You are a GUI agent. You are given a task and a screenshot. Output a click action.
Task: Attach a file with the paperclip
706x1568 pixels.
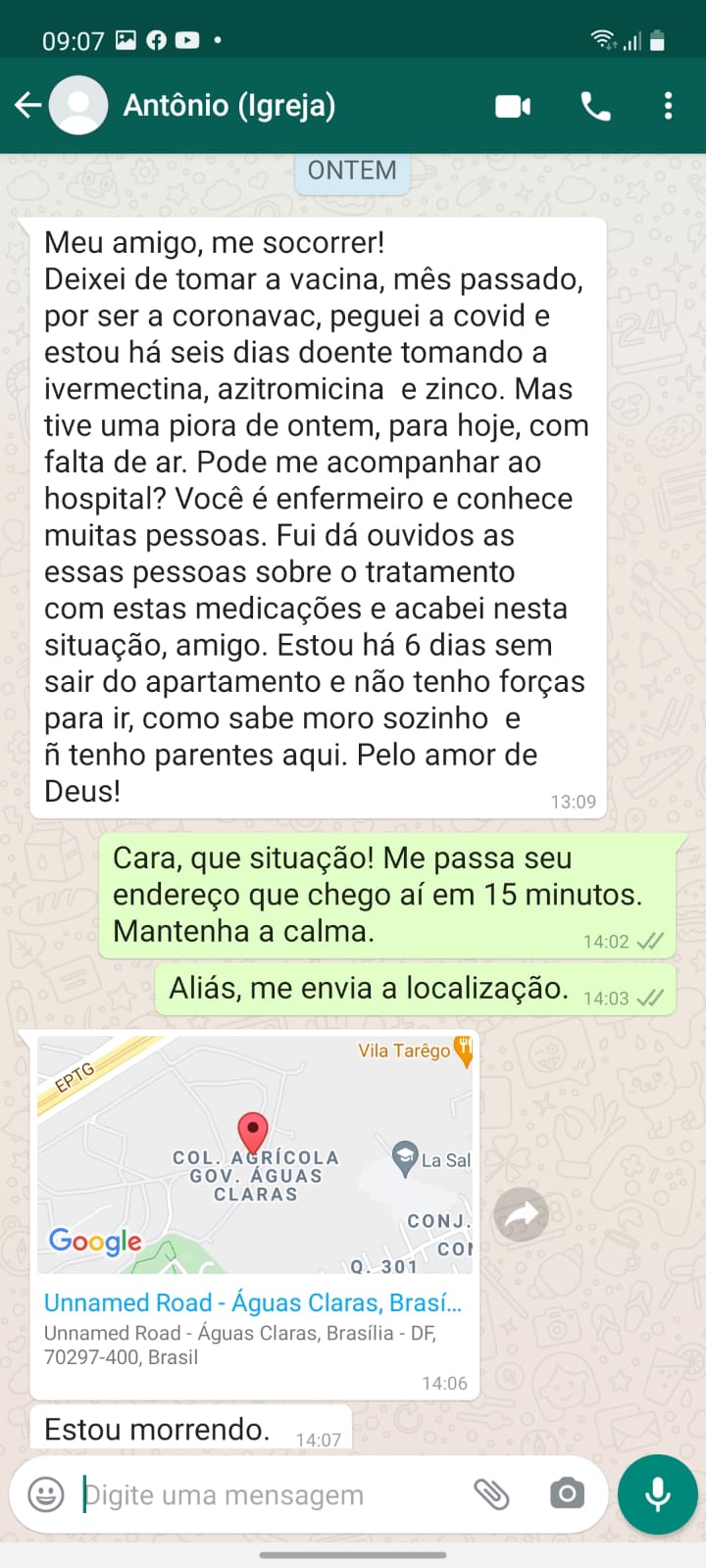click(x=491, y=1494)
